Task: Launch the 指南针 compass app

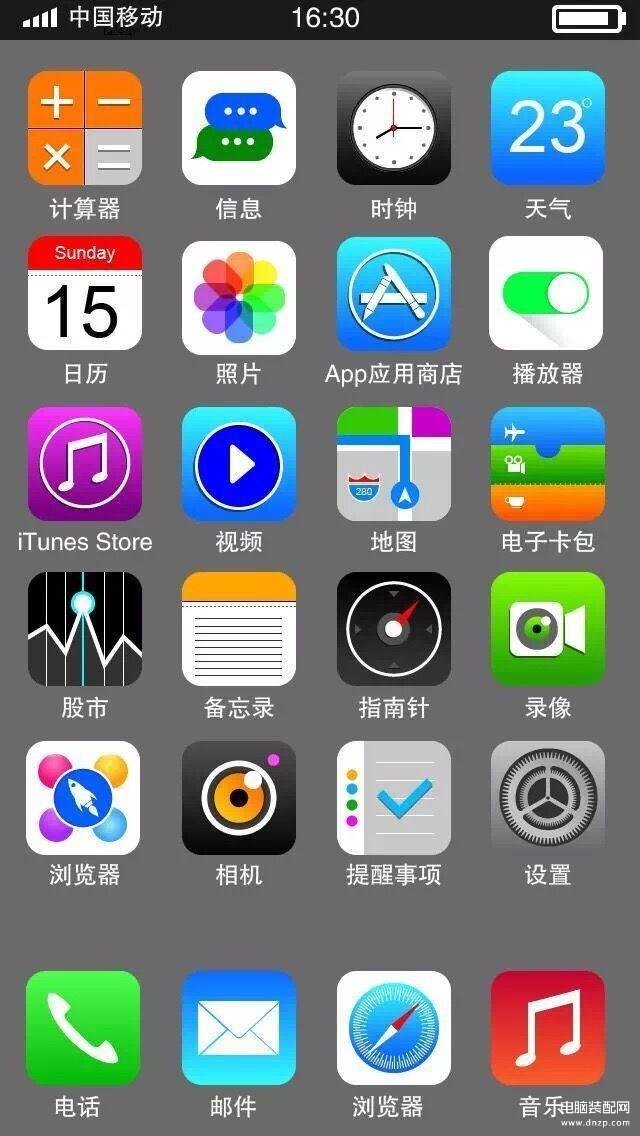Action: [x=393, y=629]
